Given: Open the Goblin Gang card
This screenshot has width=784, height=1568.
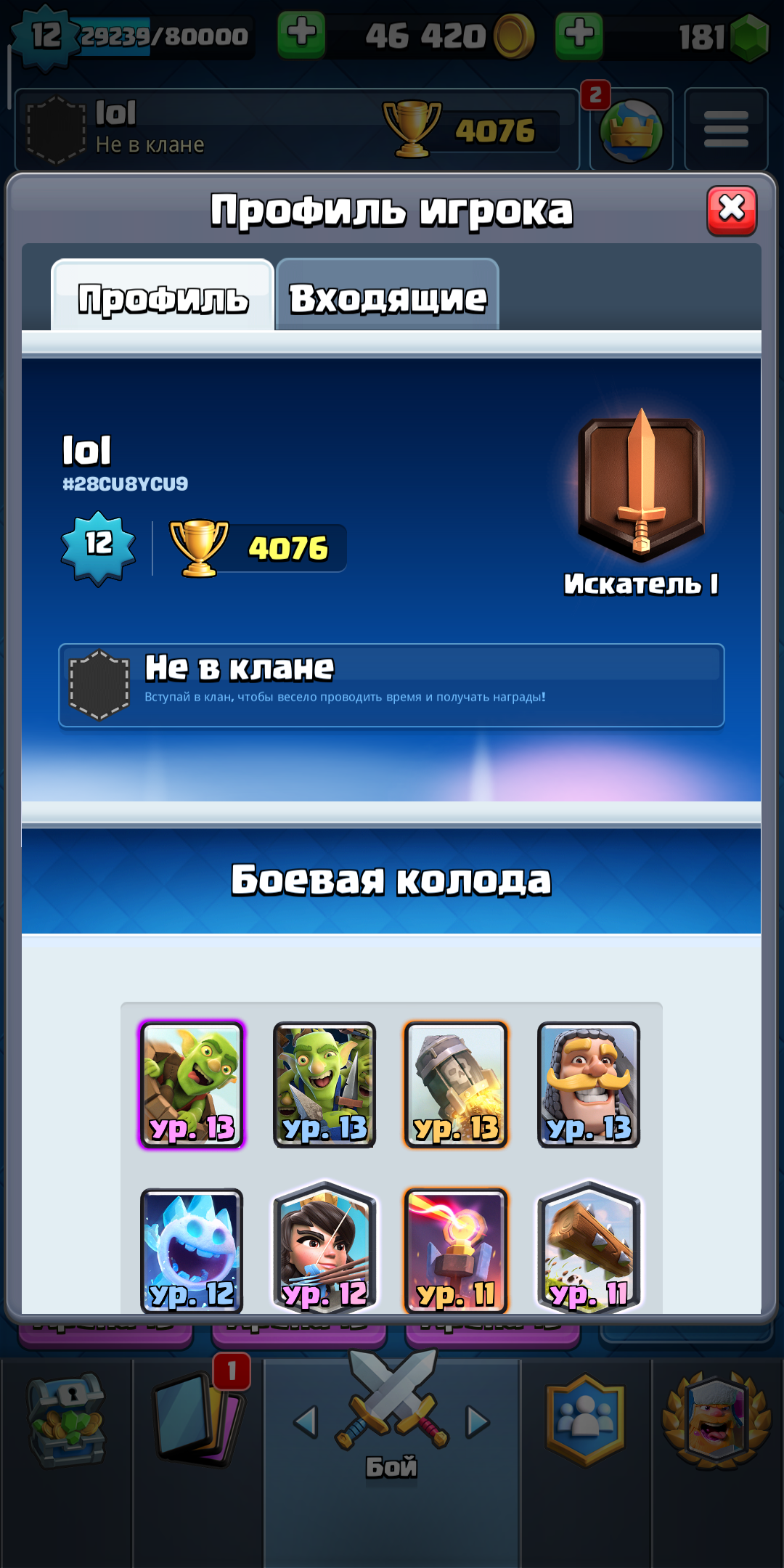Looking at the screenshot, I should (x=324, y=1085).
